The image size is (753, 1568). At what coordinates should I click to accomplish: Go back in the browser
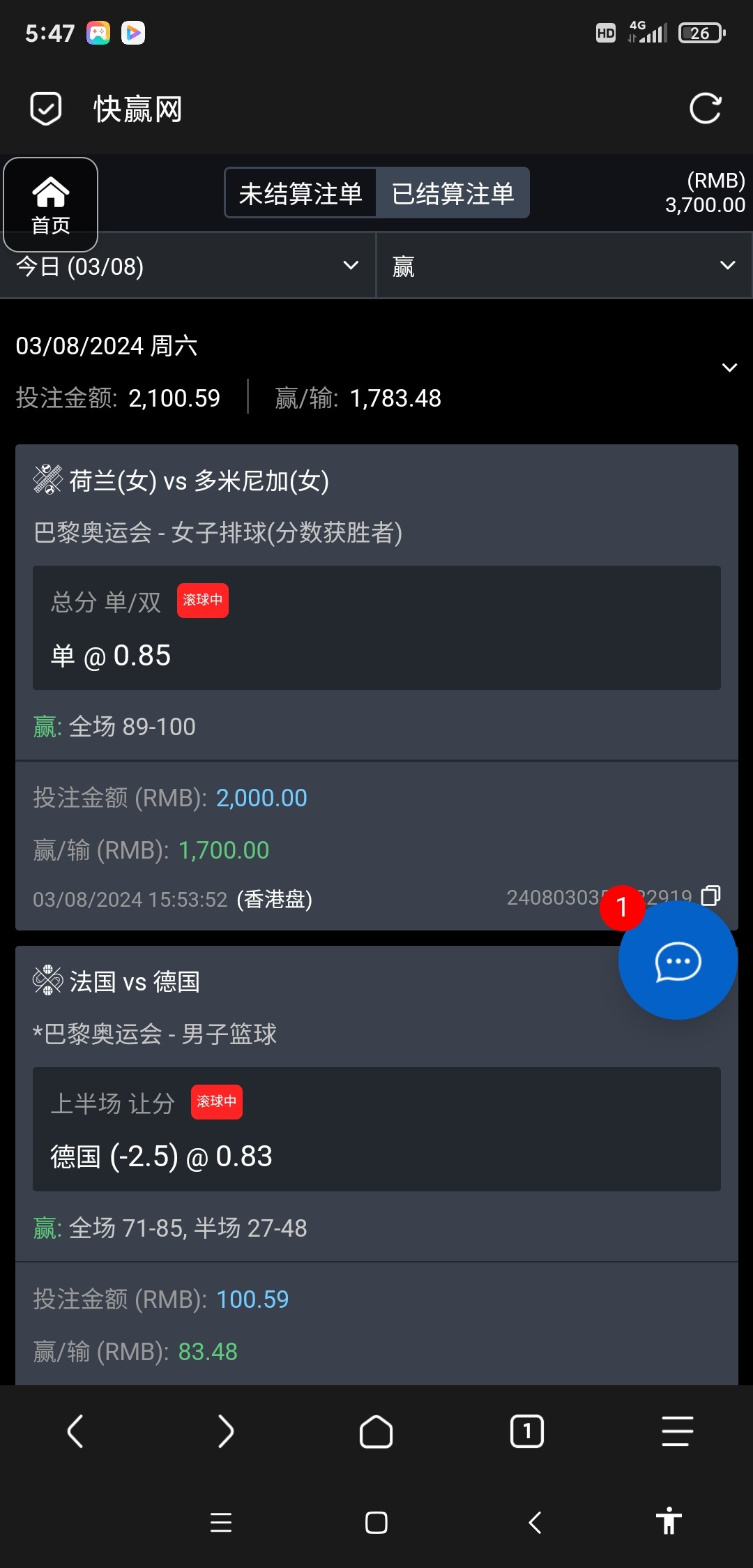coord(75,1431)
